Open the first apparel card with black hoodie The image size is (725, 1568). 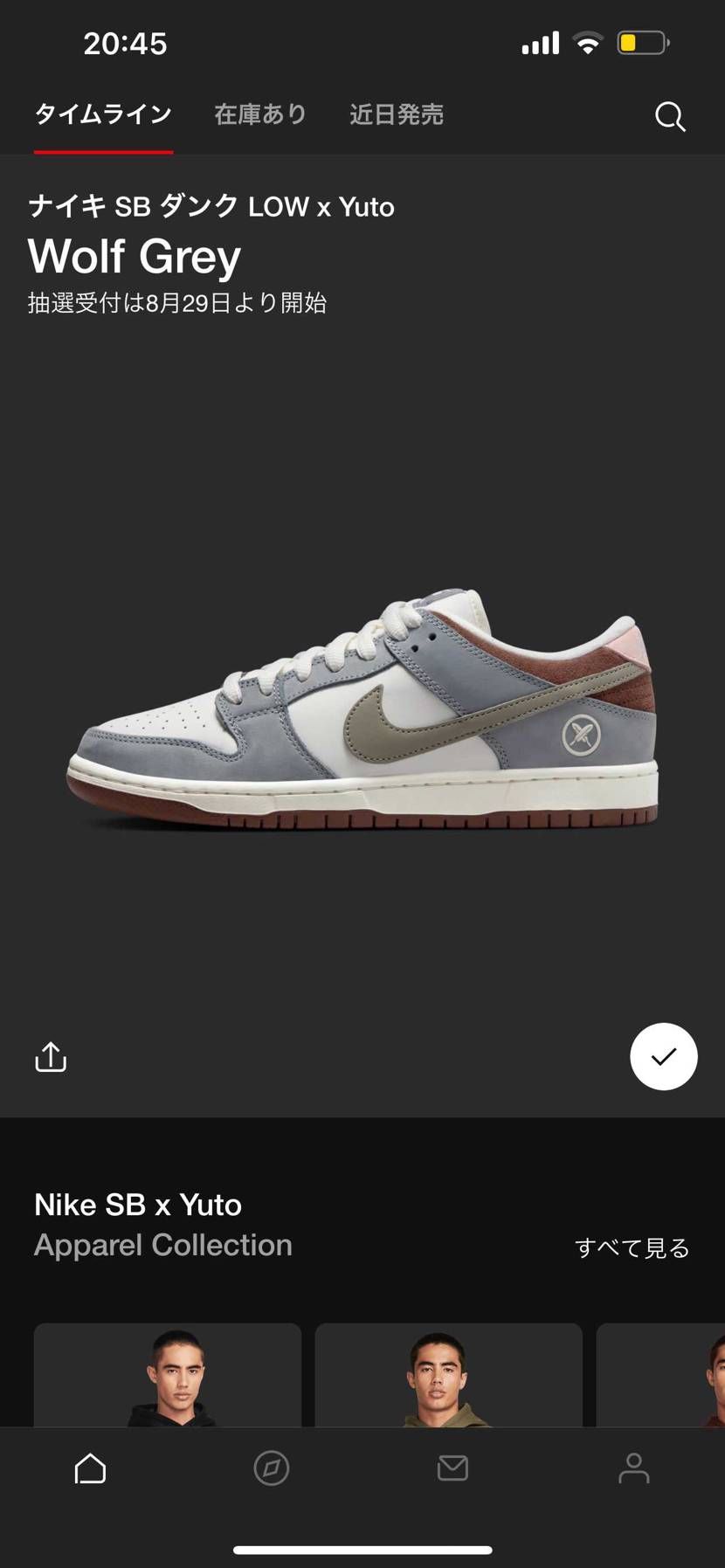168,1375
